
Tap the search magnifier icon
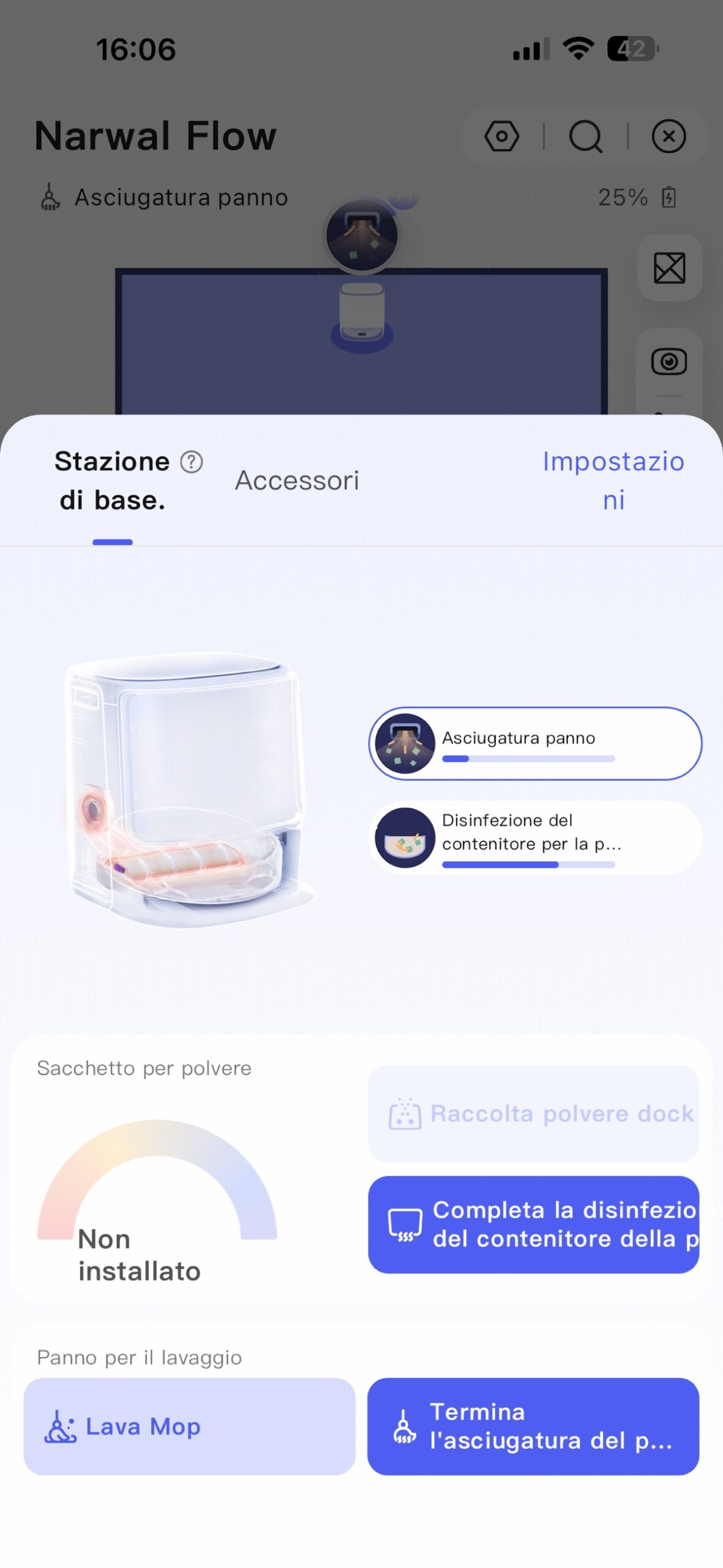(x=586, y=136)
